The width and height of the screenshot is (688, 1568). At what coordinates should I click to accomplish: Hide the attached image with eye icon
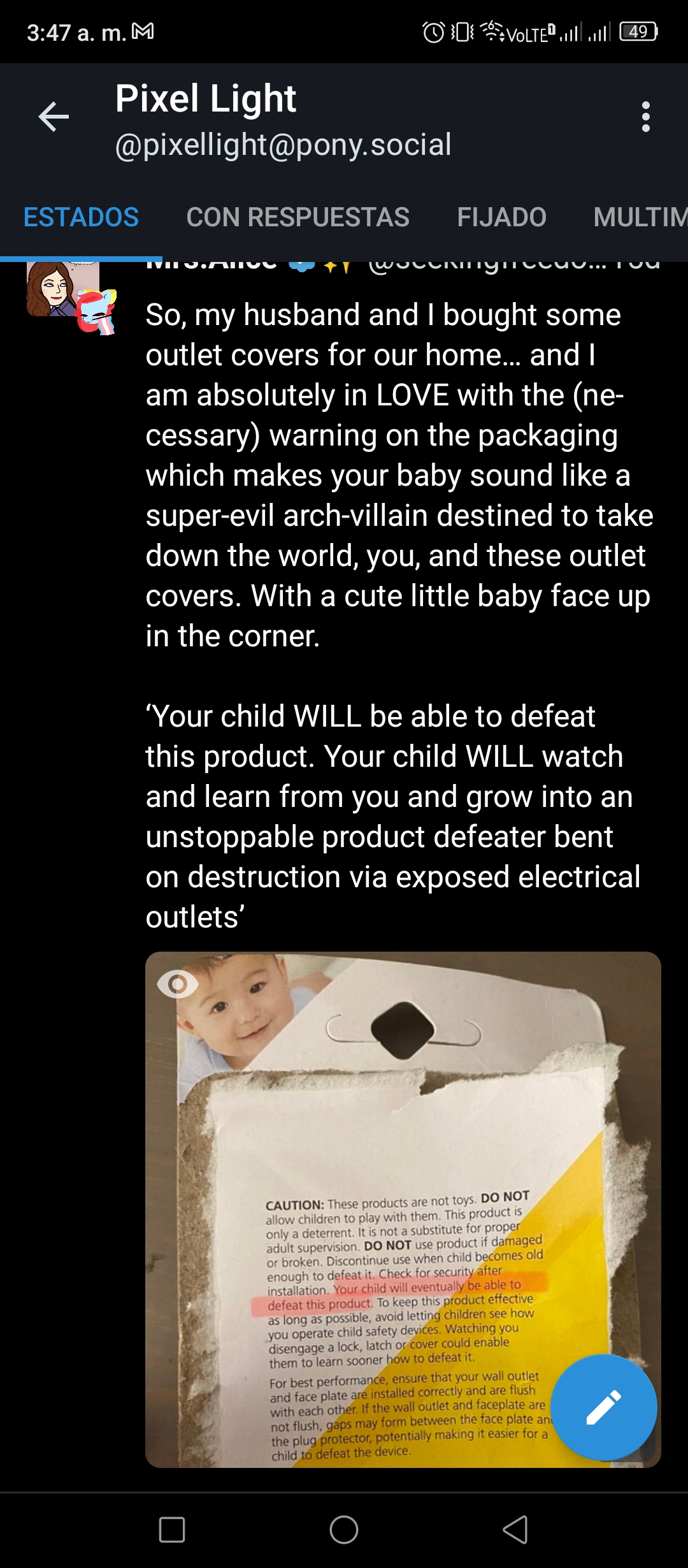tap(178, 984)
